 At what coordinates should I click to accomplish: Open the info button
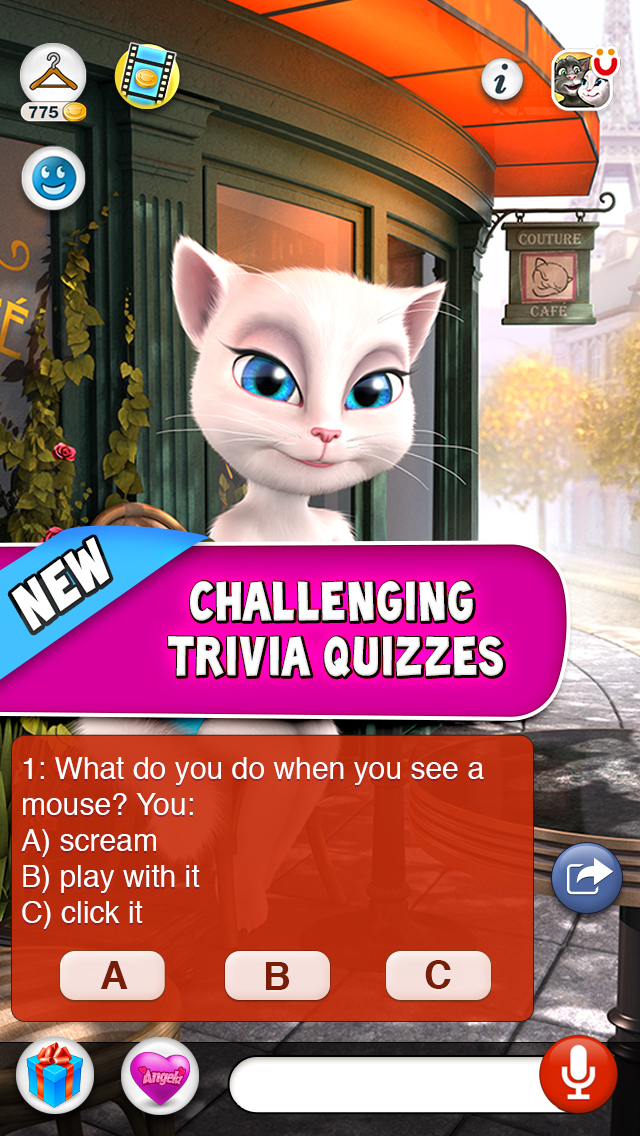tap(502, 80)
